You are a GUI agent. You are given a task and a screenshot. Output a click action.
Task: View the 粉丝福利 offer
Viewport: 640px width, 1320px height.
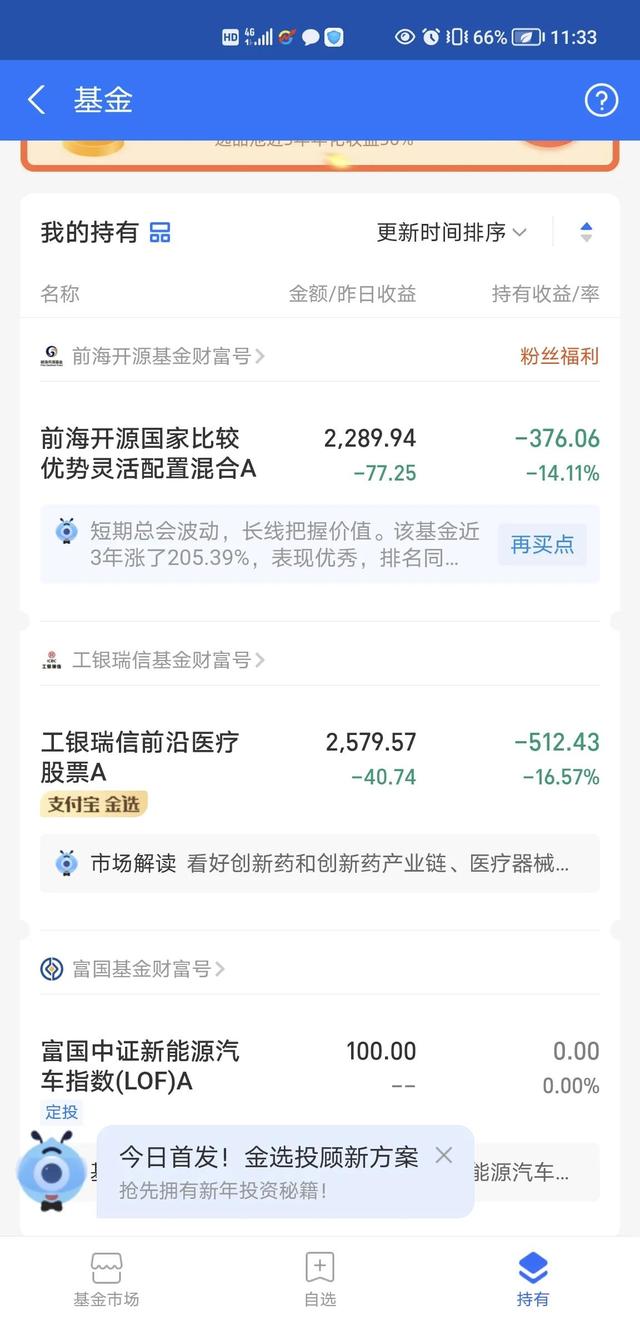[559, 356]
